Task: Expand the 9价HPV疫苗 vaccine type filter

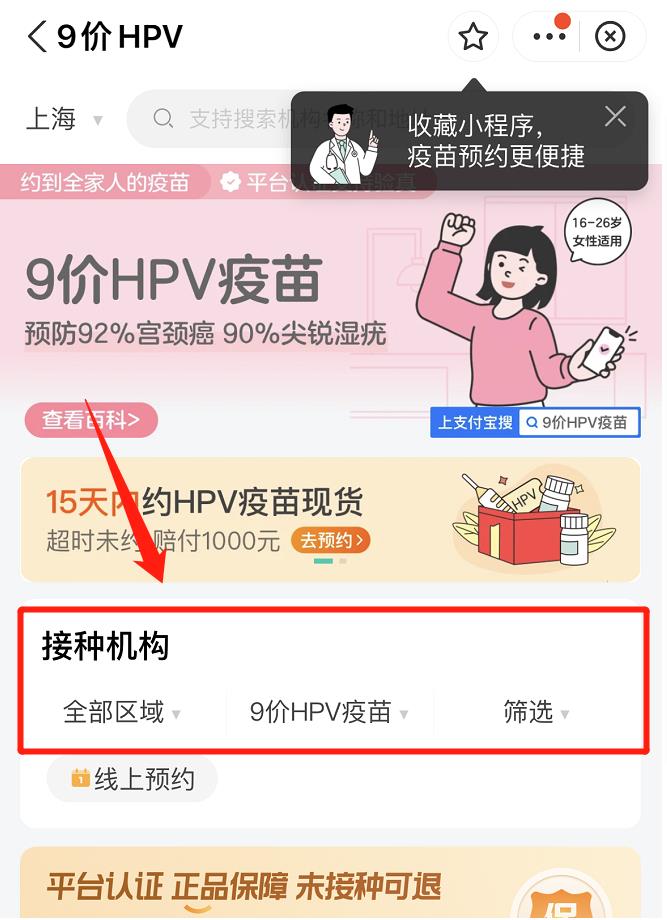Action: (x=329, y=712)
